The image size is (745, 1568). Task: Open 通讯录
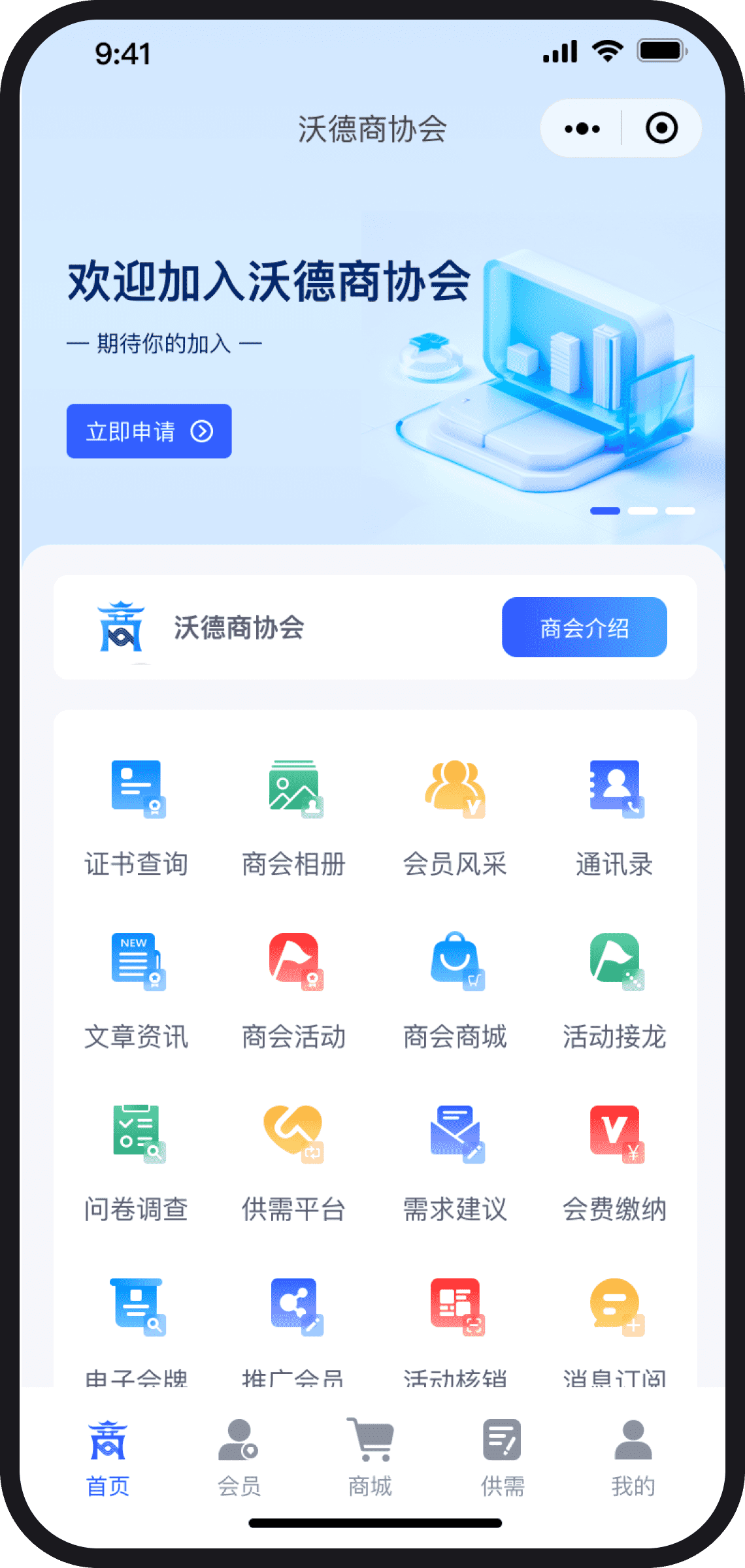click(615, 817)
